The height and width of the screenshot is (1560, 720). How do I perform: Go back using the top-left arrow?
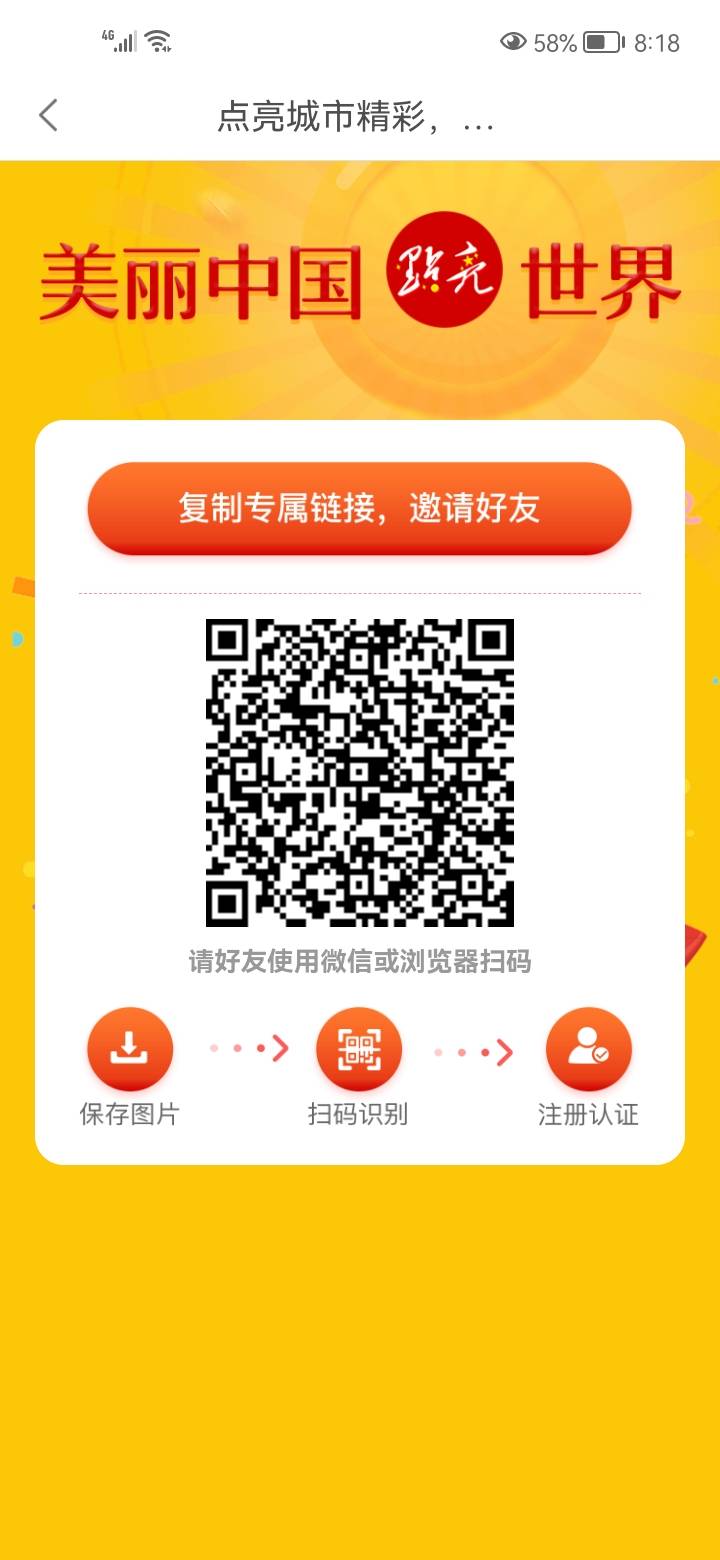48,116
